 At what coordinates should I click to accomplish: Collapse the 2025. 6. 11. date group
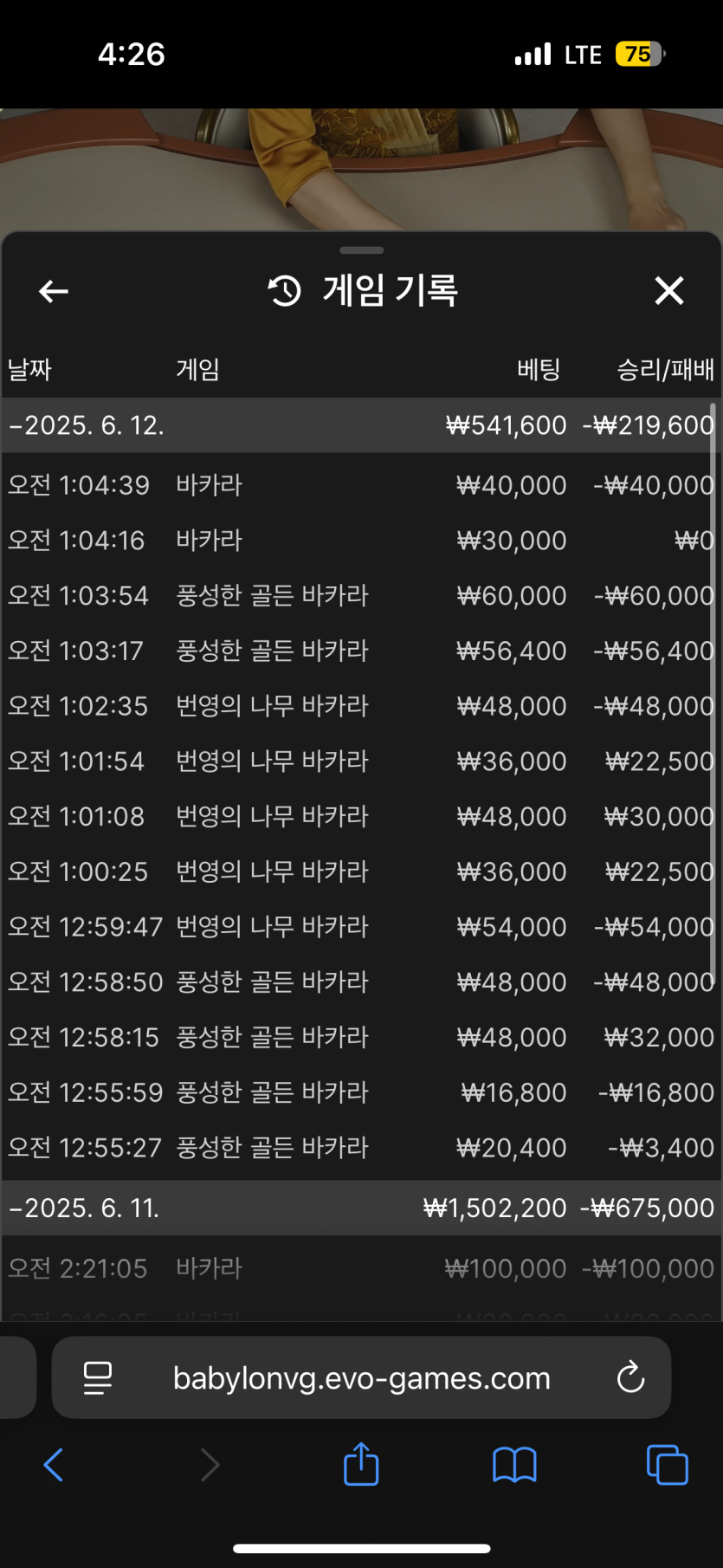(85, 1208)
